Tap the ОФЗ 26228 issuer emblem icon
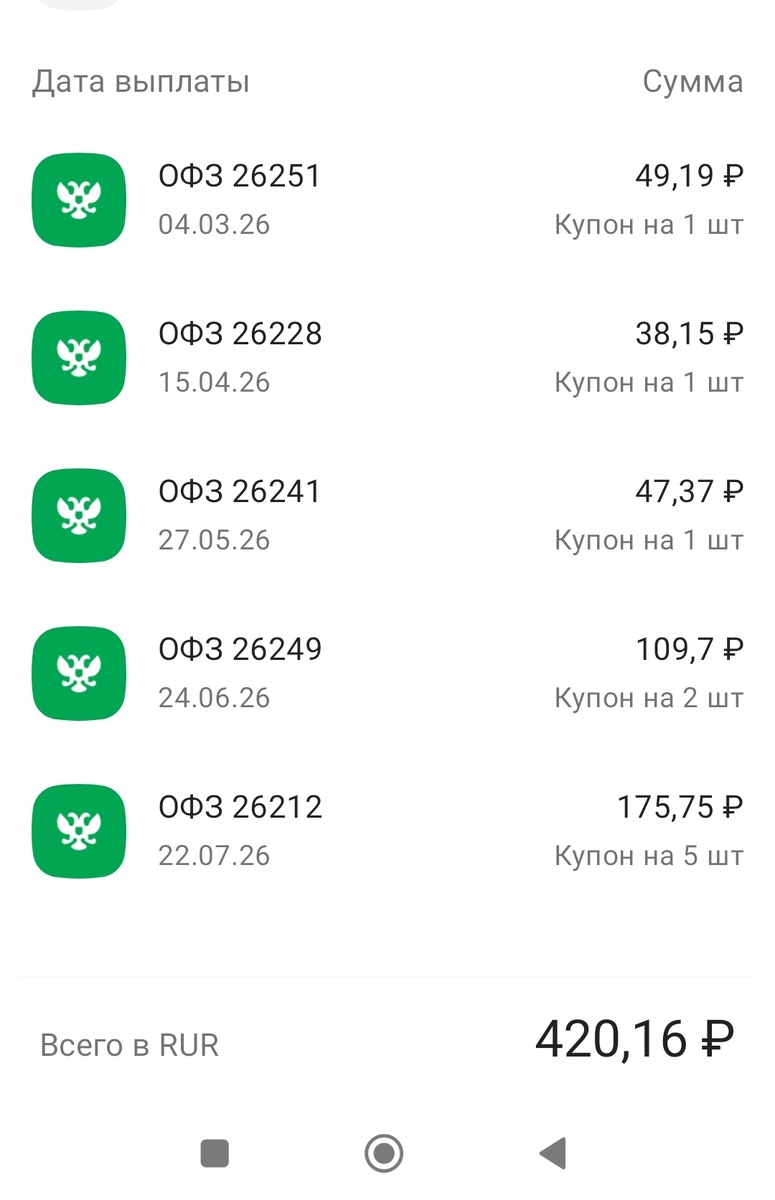 coord(78,358)
